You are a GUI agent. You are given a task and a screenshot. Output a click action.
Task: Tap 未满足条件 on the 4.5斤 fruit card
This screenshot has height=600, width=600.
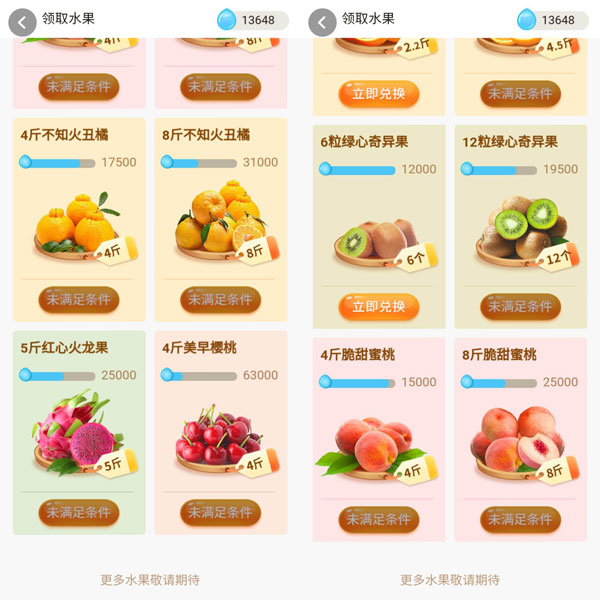pos(520,93)
